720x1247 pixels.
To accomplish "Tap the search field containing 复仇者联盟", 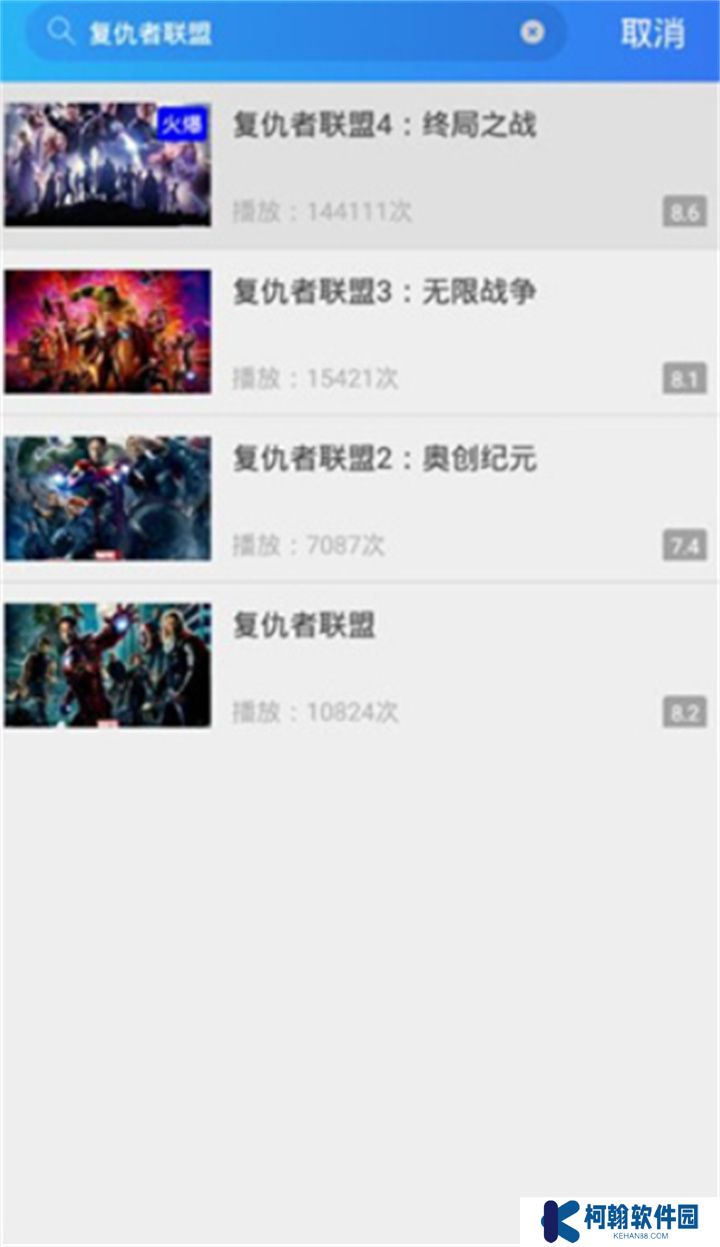I will pyautogui.click(x=290, y=33).
